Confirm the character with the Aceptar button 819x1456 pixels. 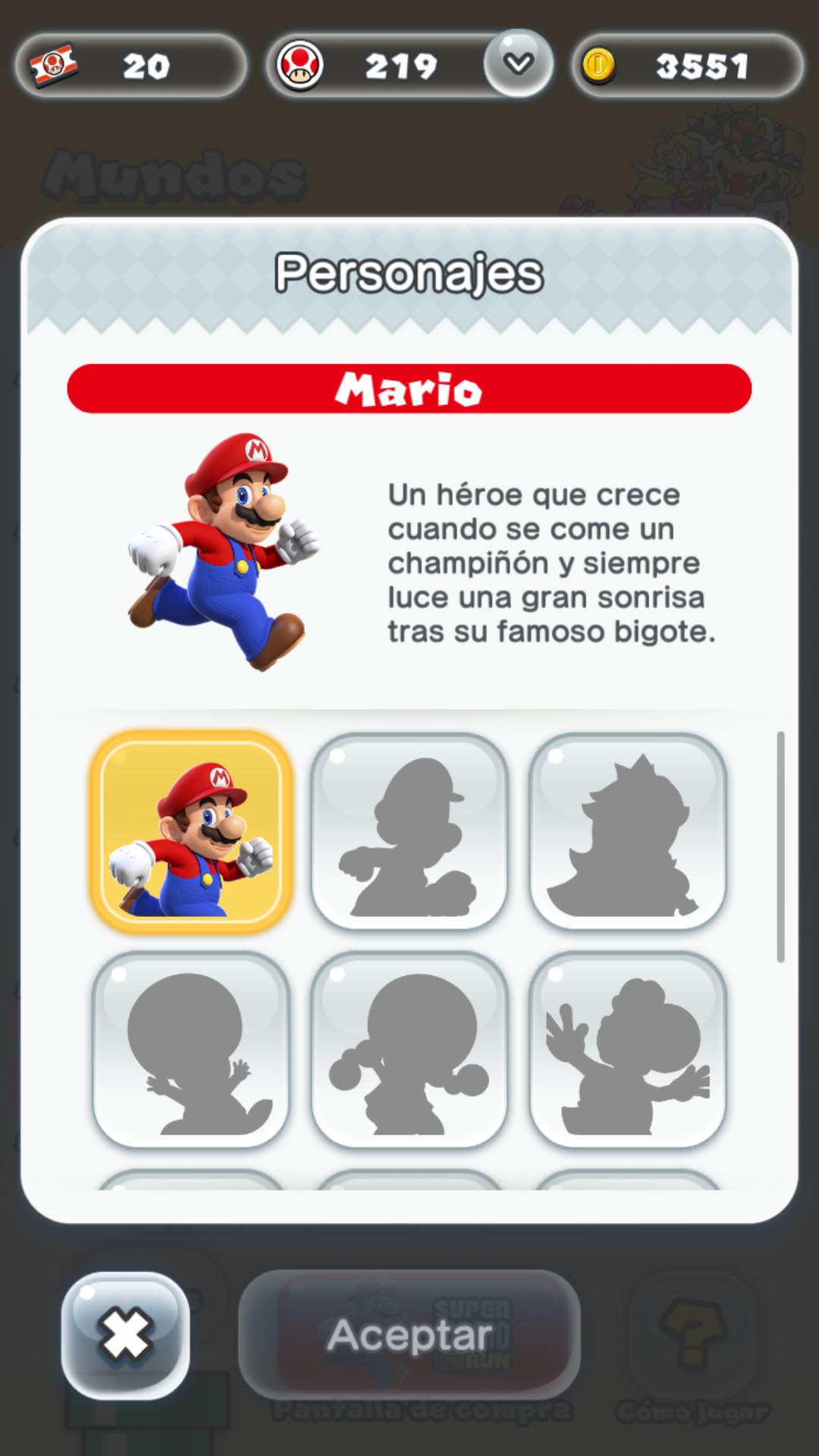(x=409, y=1335)
